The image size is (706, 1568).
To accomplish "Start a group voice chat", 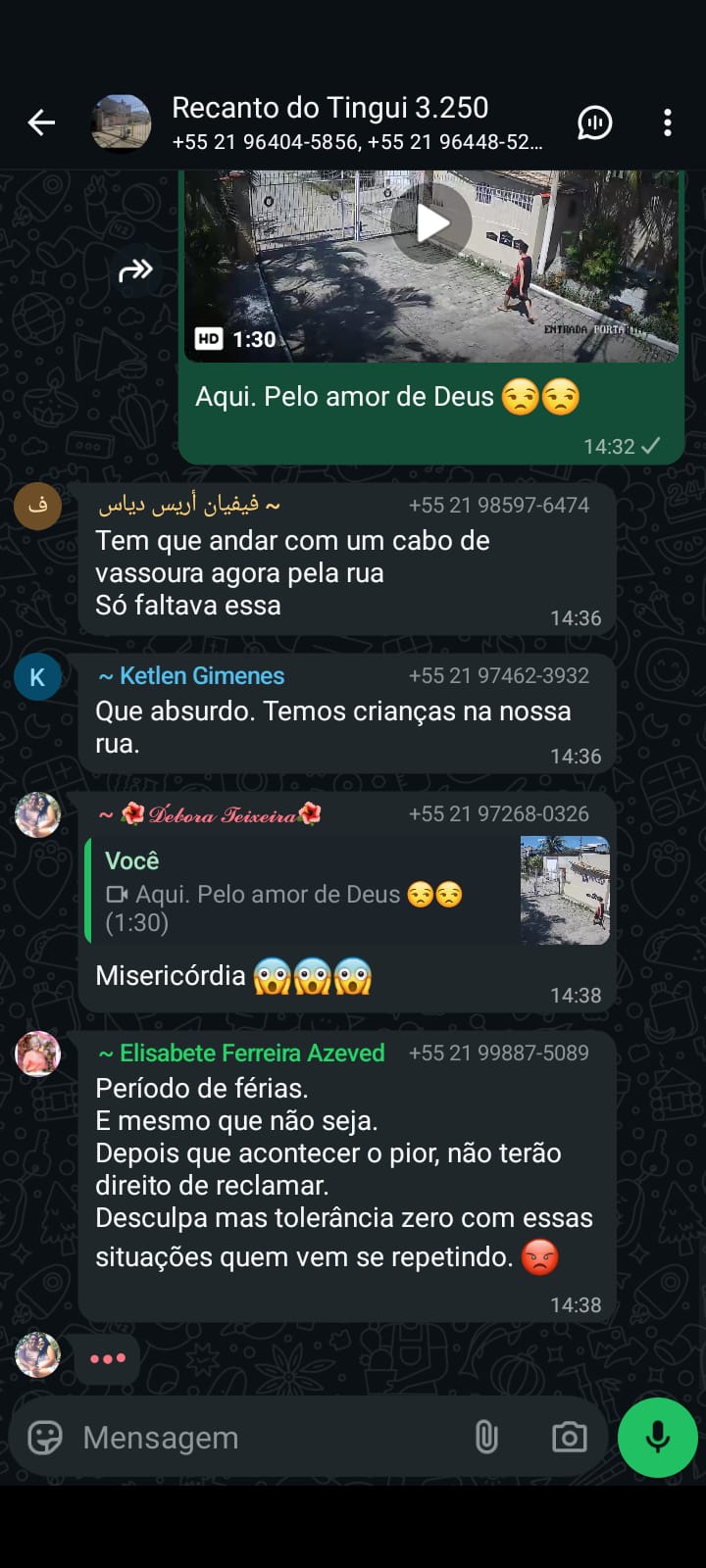I will (x=595, y=122).
